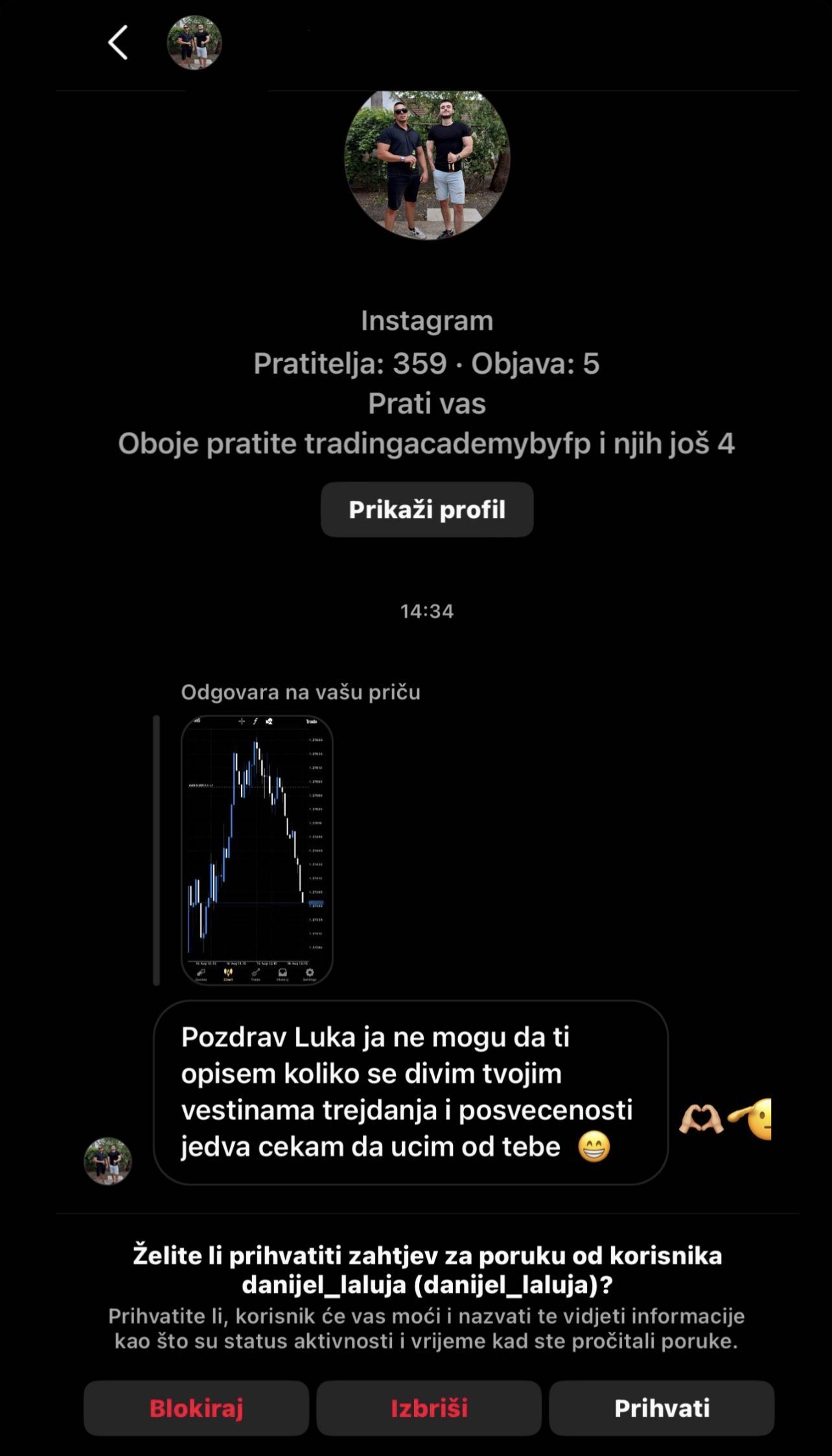Open the story reply chart thumbnail
Image resolution: width=832 pixels, height=1456 pixels.
point(257,850)
